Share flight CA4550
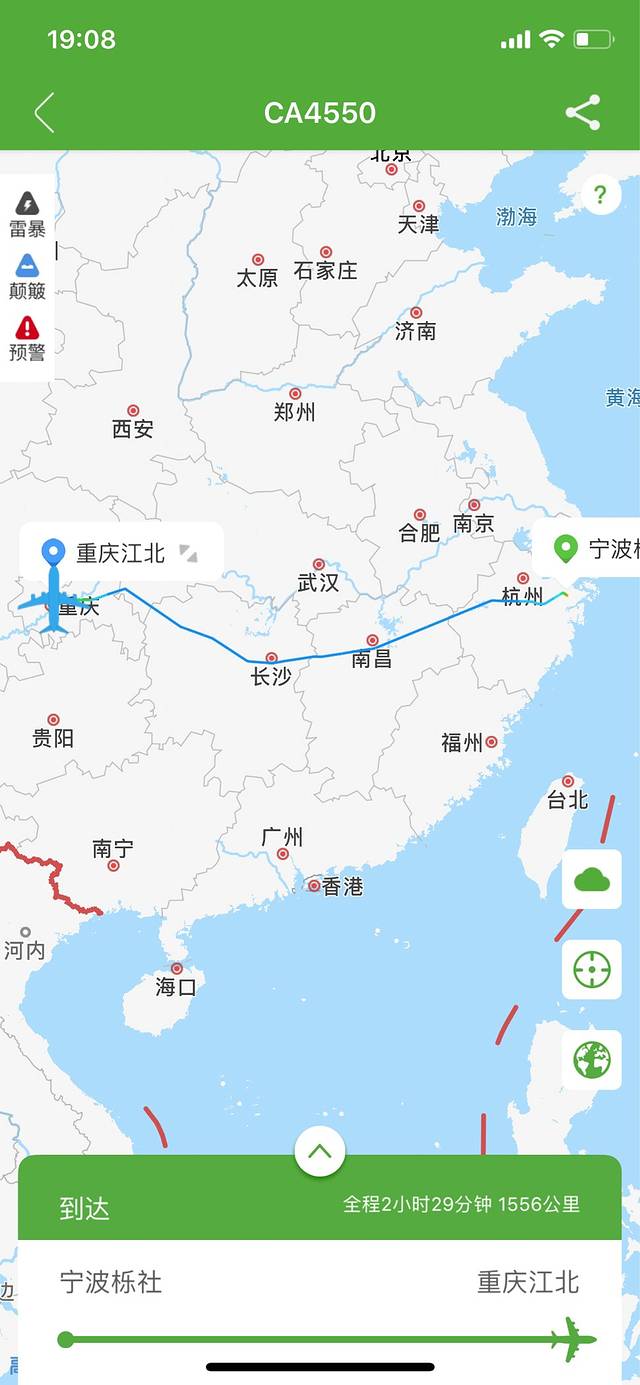Viewport: 640px width, 1385px height. coord(583,112)
